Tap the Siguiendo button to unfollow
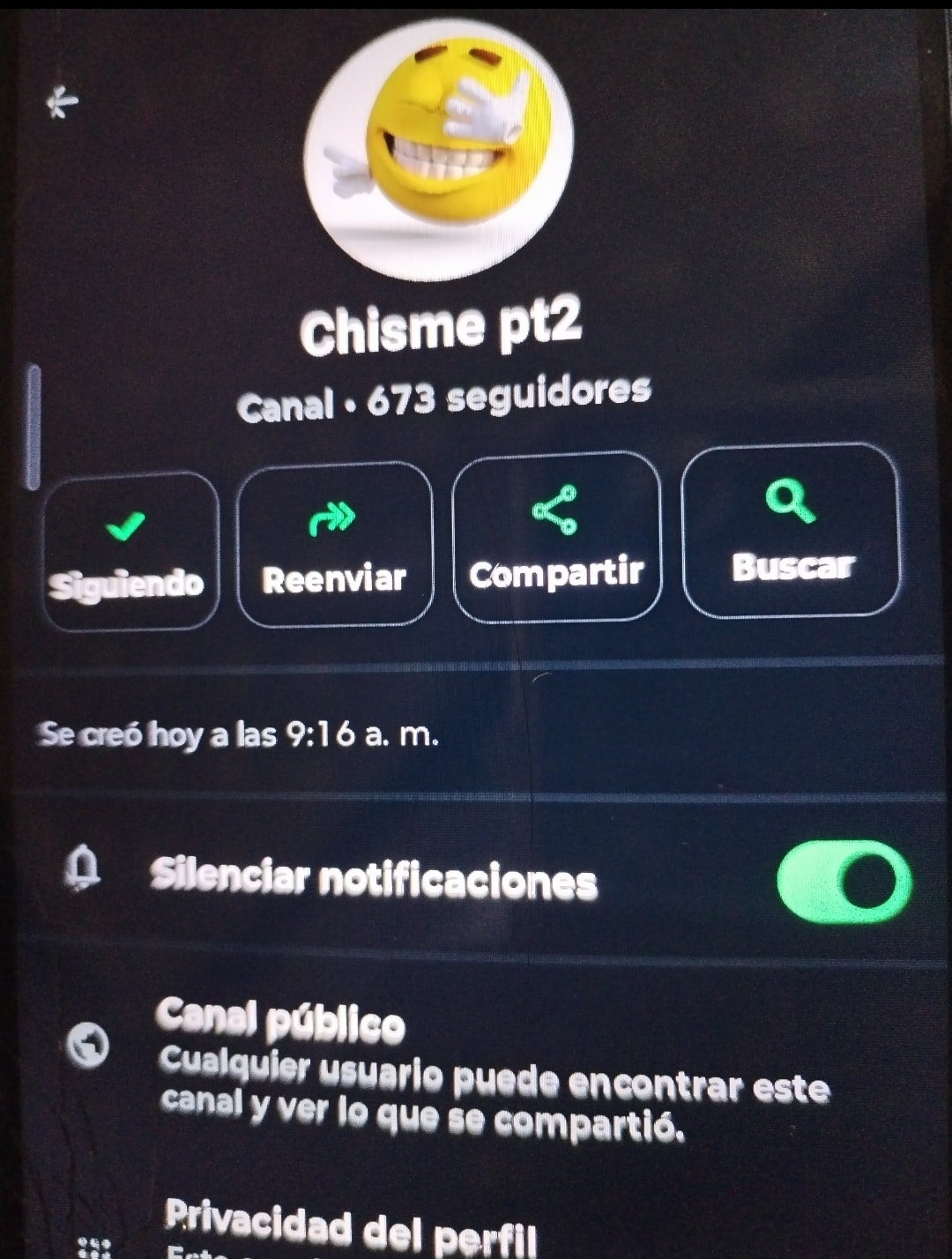 click(129, 551)
